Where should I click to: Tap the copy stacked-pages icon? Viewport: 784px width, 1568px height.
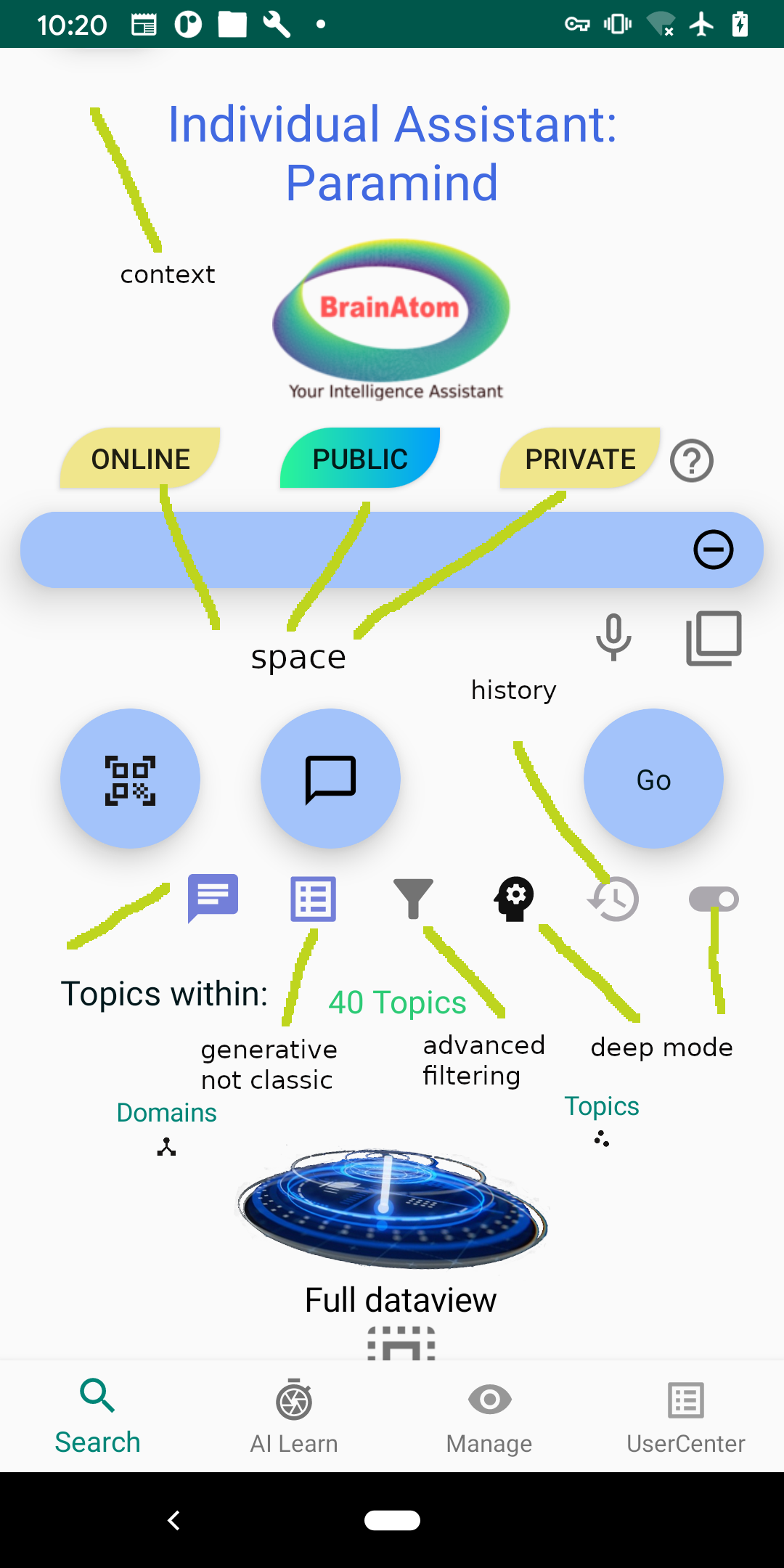point(714,638)
